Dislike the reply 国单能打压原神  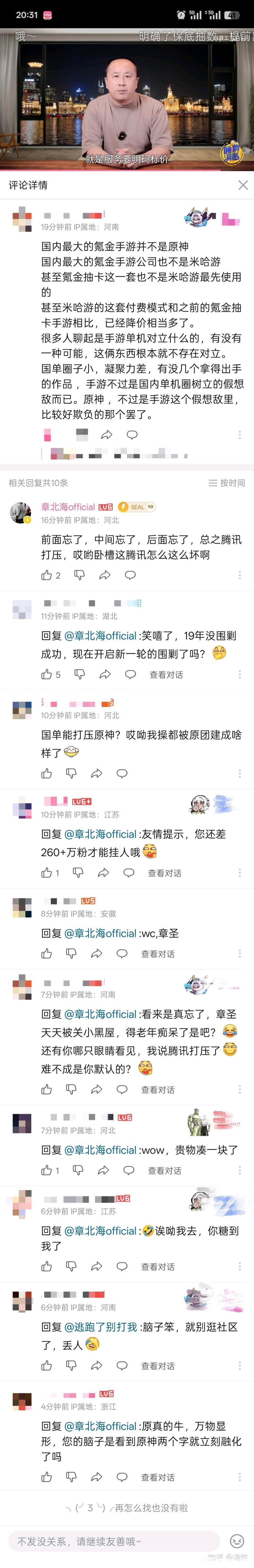coord(71,774)
